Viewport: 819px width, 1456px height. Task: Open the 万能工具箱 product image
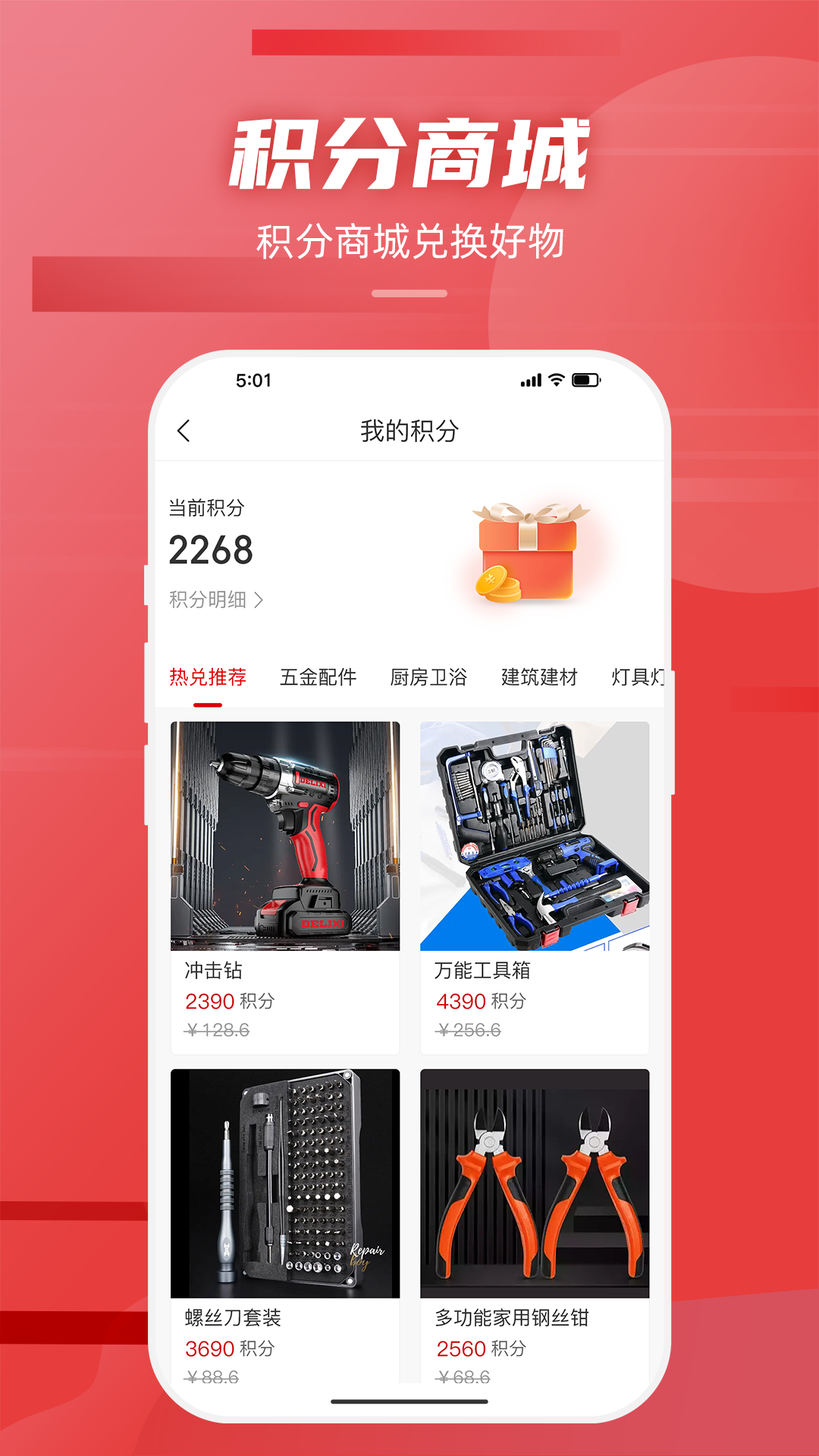tap(535, 836)
